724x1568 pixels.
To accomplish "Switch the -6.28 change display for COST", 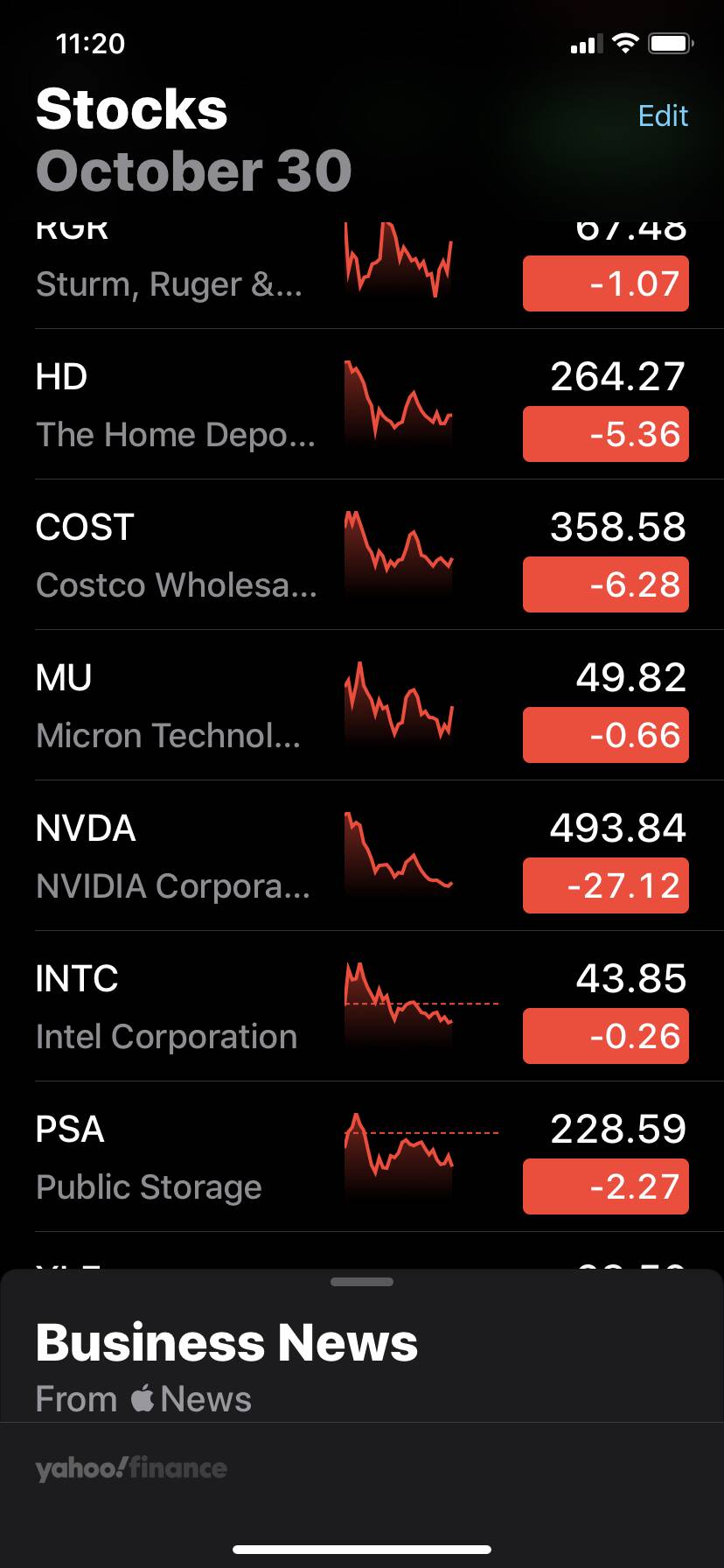I will tap(605, 584).
